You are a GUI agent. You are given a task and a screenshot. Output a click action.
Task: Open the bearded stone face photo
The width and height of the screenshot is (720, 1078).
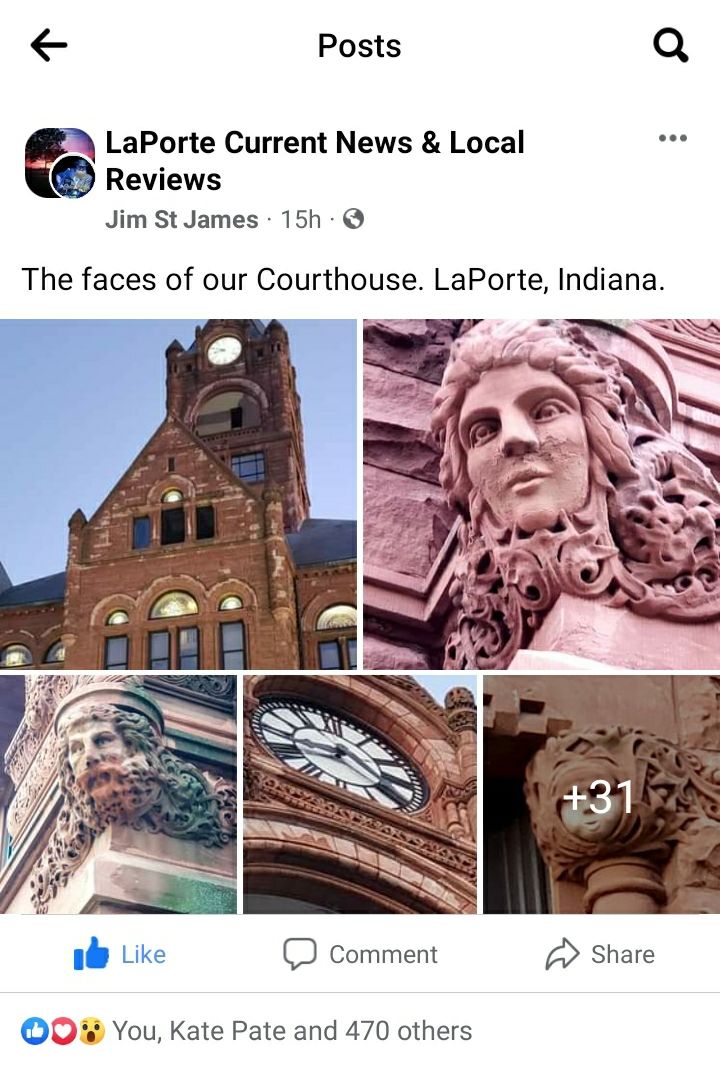[118, 793]
